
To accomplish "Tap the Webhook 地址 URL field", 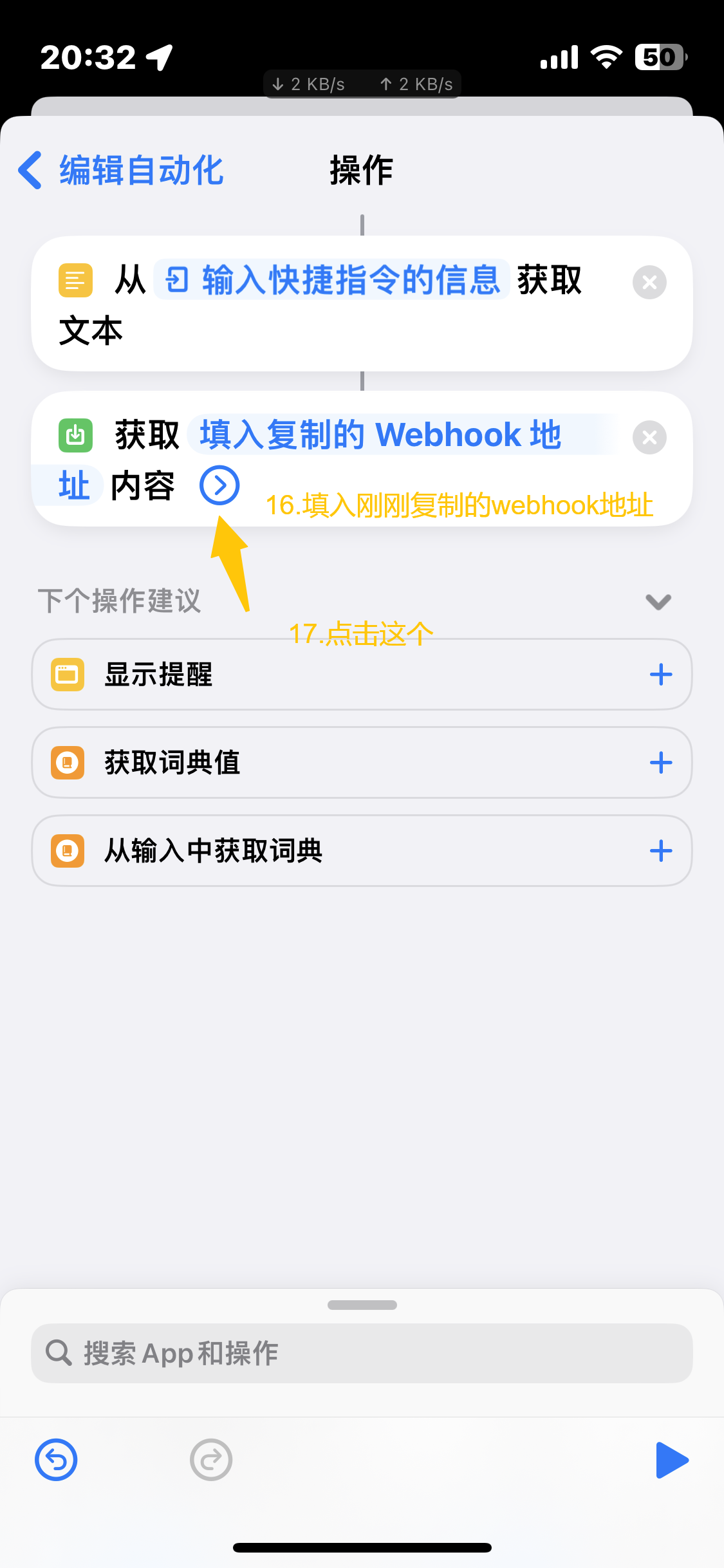I will 380,435.
